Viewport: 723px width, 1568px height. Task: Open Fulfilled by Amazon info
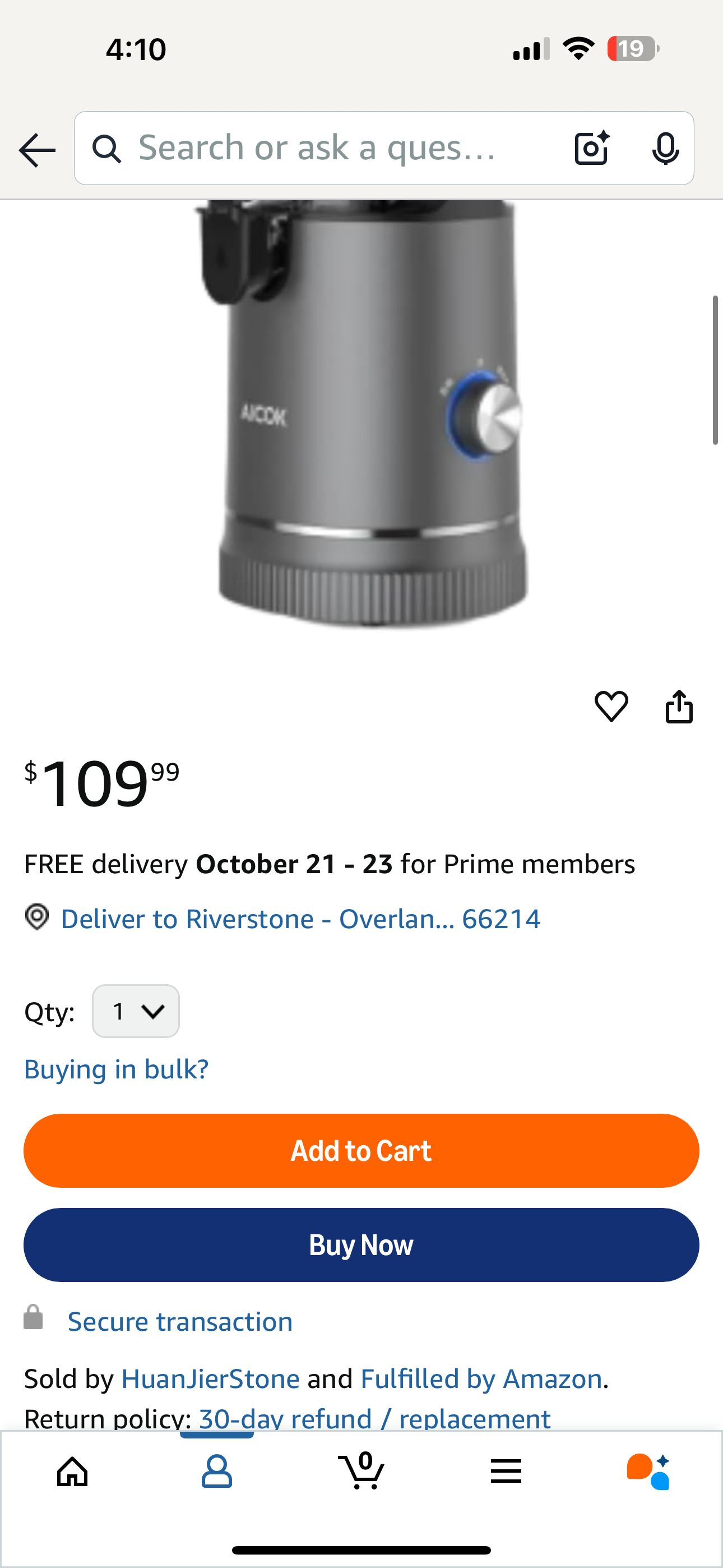pos(481,1378)
